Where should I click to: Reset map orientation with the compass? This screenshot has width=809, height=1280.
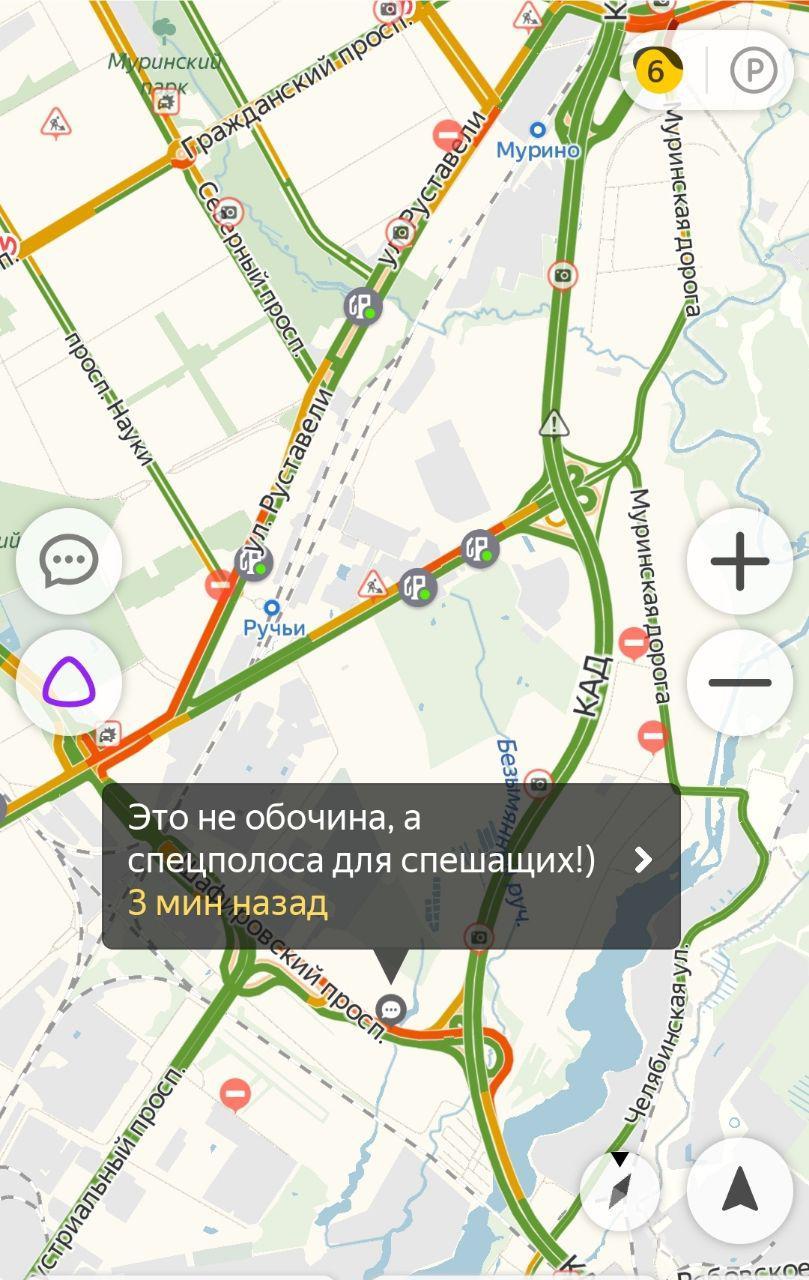(620, 1188)
